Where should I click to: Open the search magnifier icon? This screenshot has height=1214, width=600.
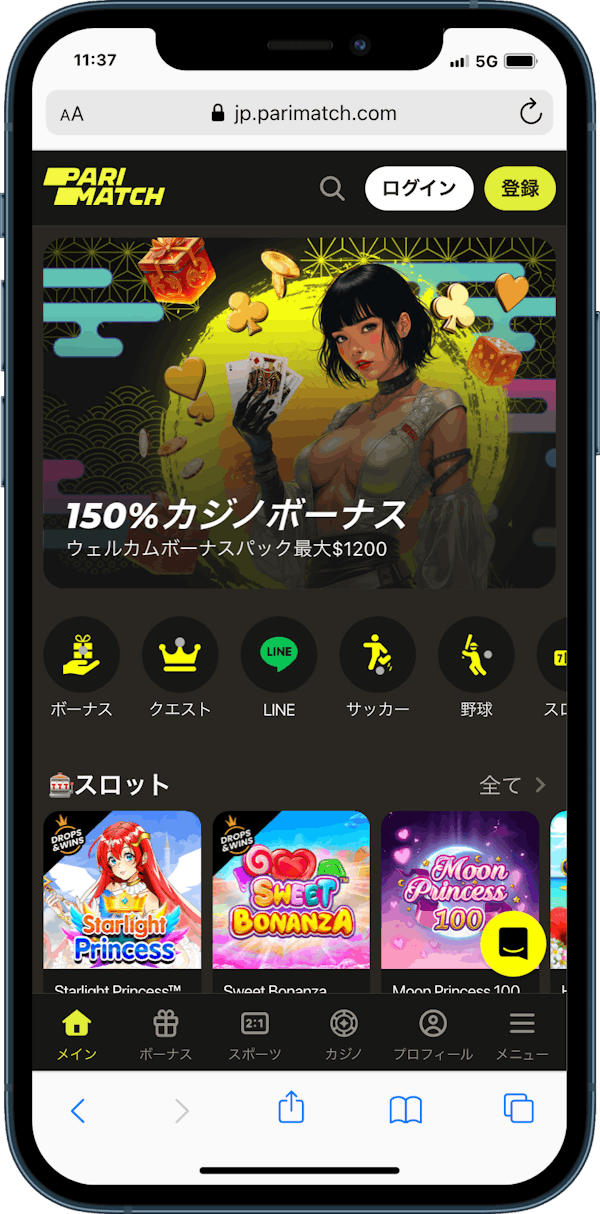pos(332,188)
